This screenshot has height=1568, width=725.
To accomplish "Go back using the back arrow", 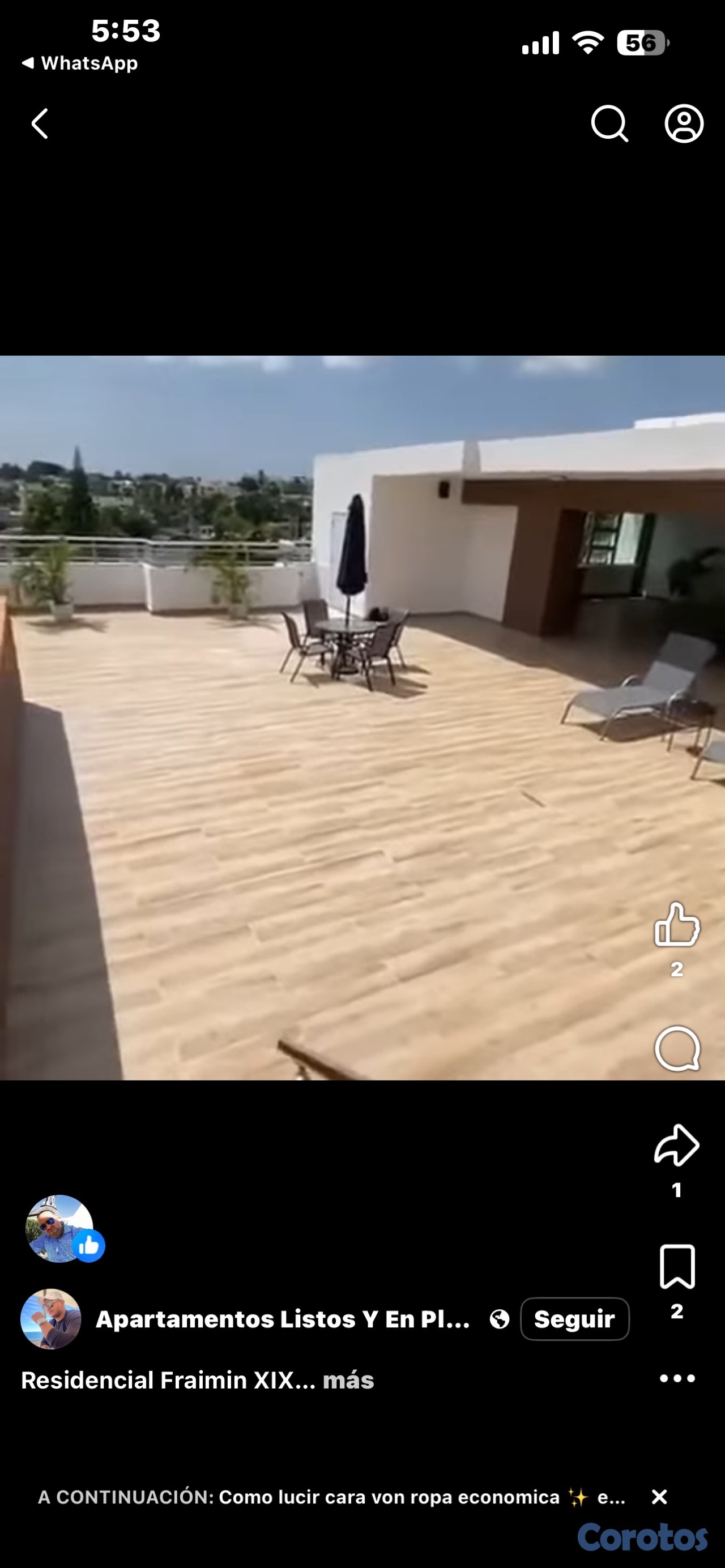I will 40,124.
